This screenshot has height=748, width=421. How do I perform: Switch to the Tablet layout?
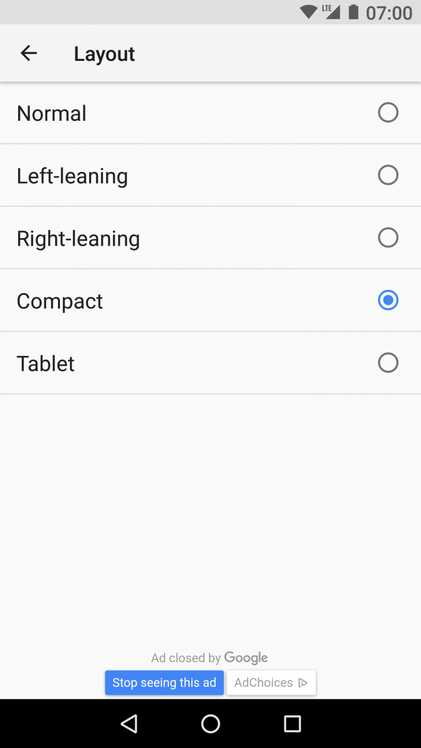point(210,363)
